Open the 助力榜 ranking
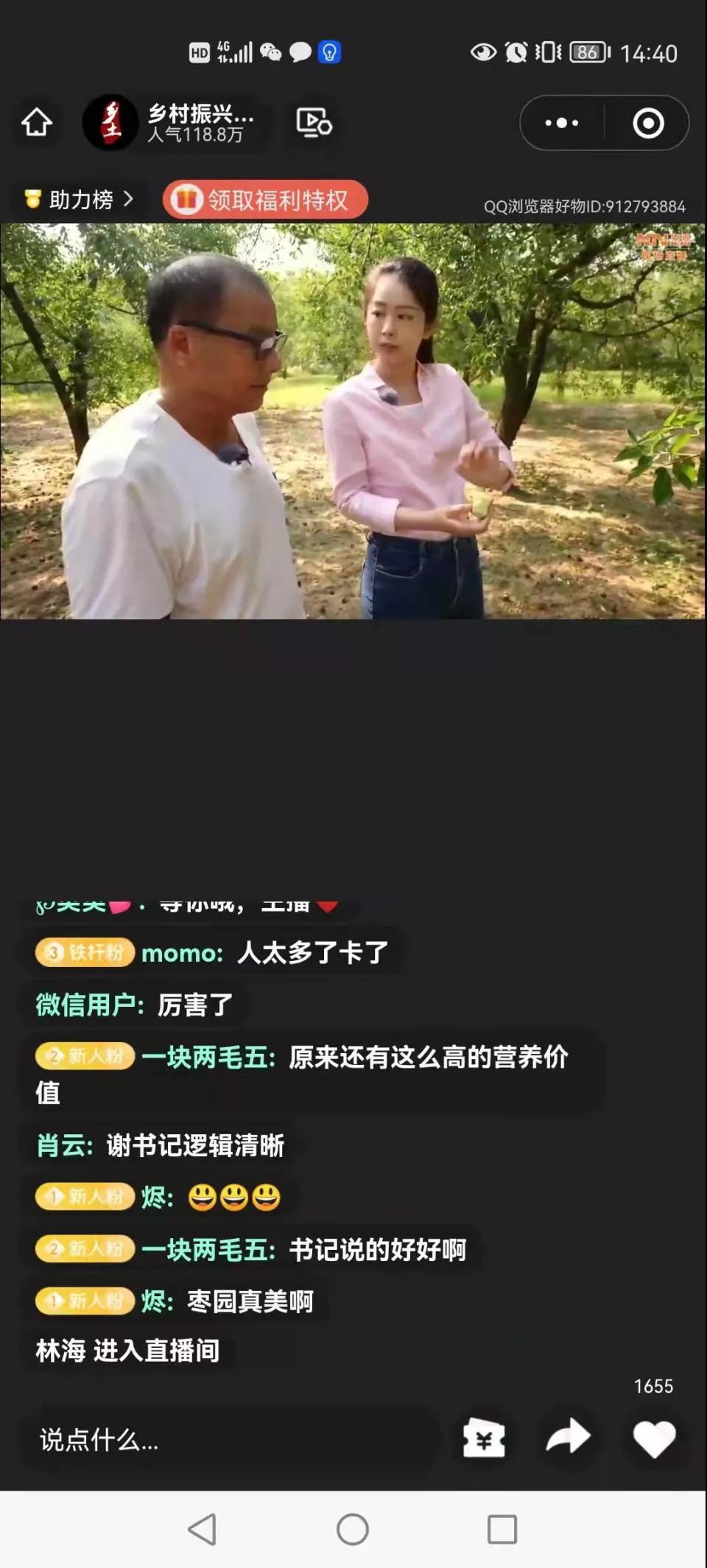 click(80, 199)
